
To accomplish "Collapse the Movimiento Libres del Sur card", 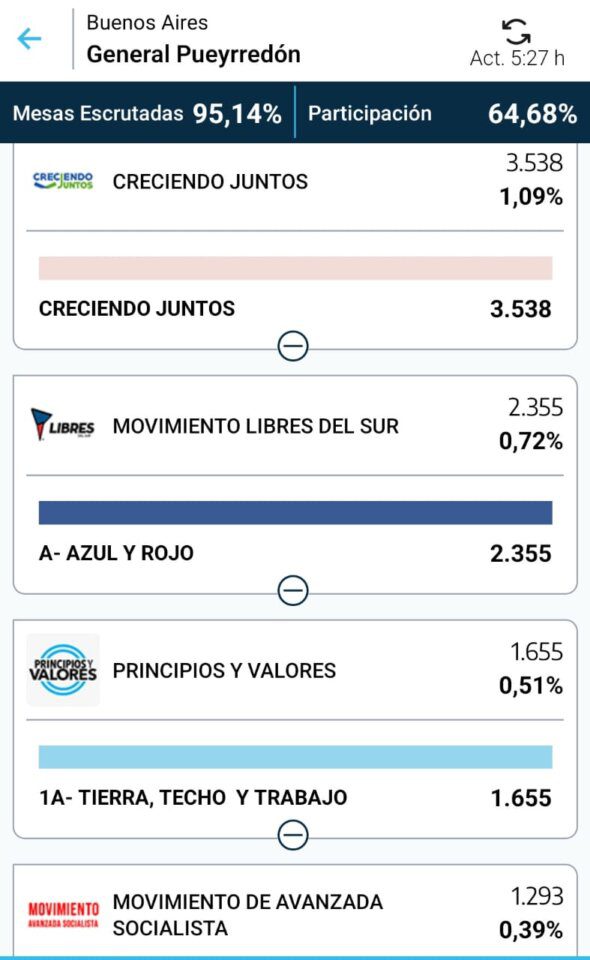I will pyautogui.click(x=293, y=591).
